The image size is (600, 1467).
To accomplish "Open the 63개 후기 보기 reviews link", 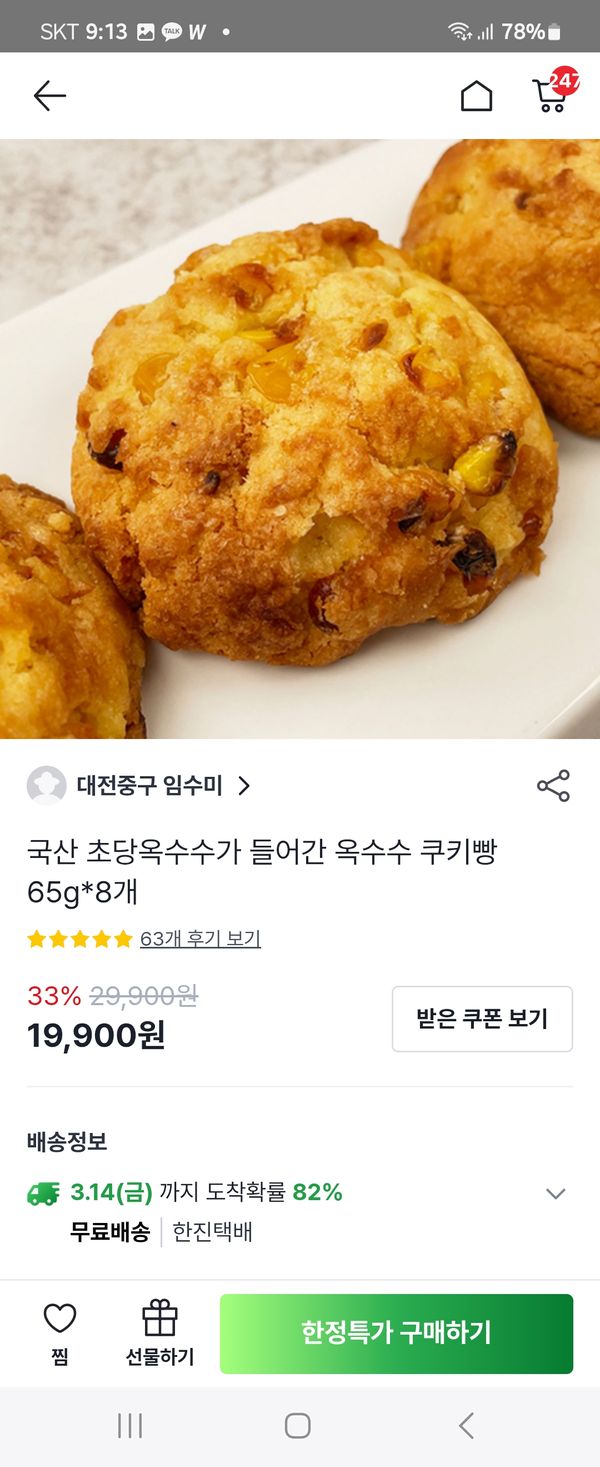I will coord(200,939).
